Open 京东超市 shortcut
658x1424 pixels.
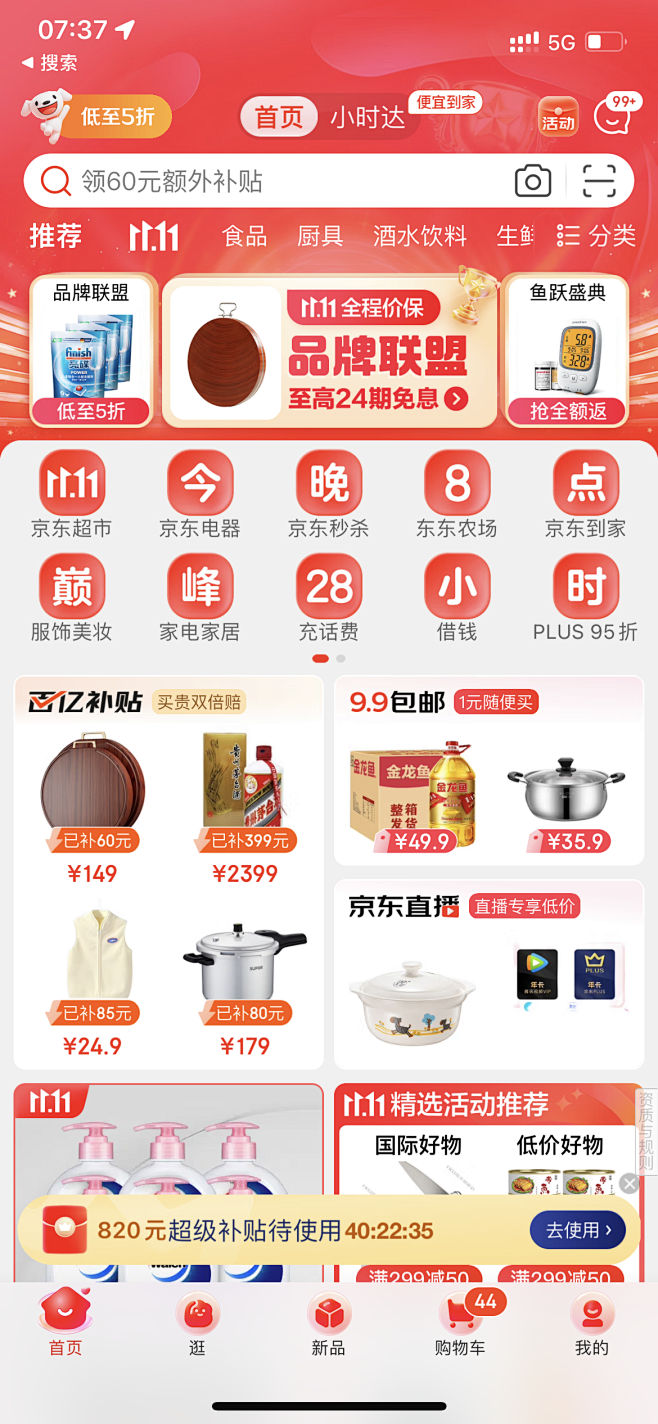[x=71, y=495]
